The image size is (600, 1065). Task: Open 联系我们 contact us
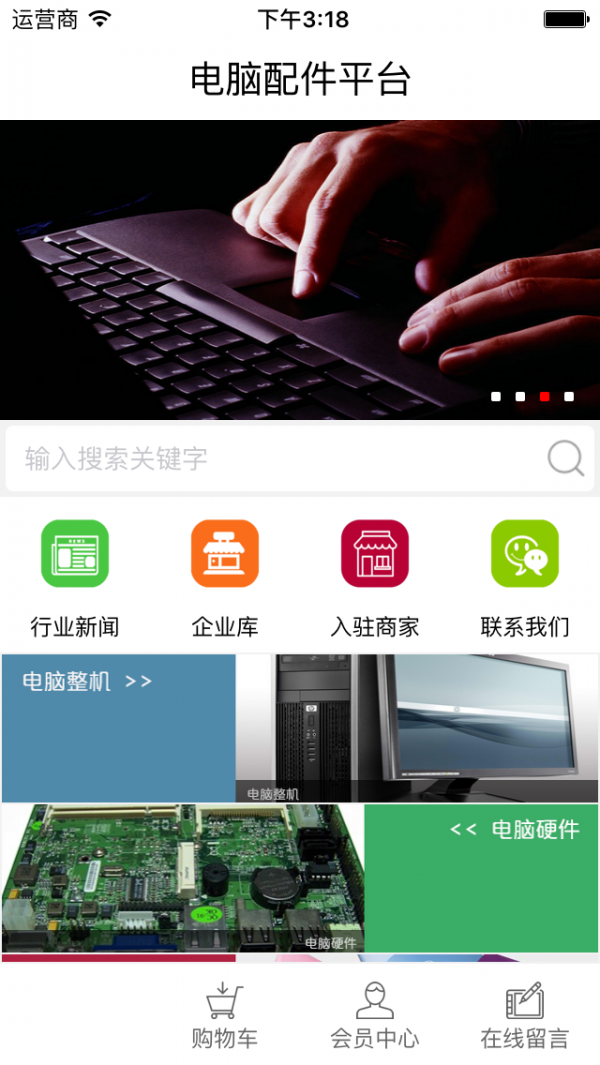[525, 577]
